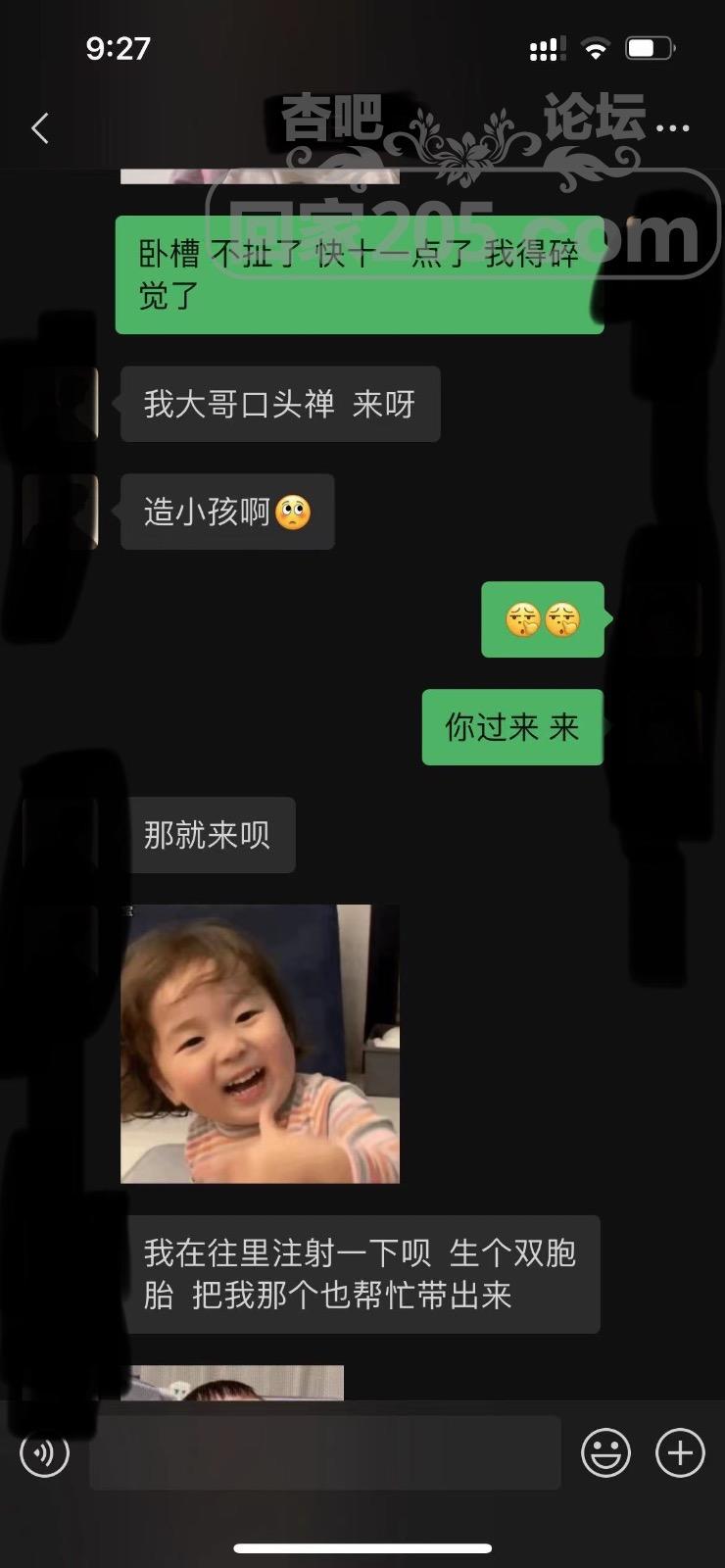Open the plus attachments menu
The width and height of the screenshot is (725, 1568).
(680, 1452)
